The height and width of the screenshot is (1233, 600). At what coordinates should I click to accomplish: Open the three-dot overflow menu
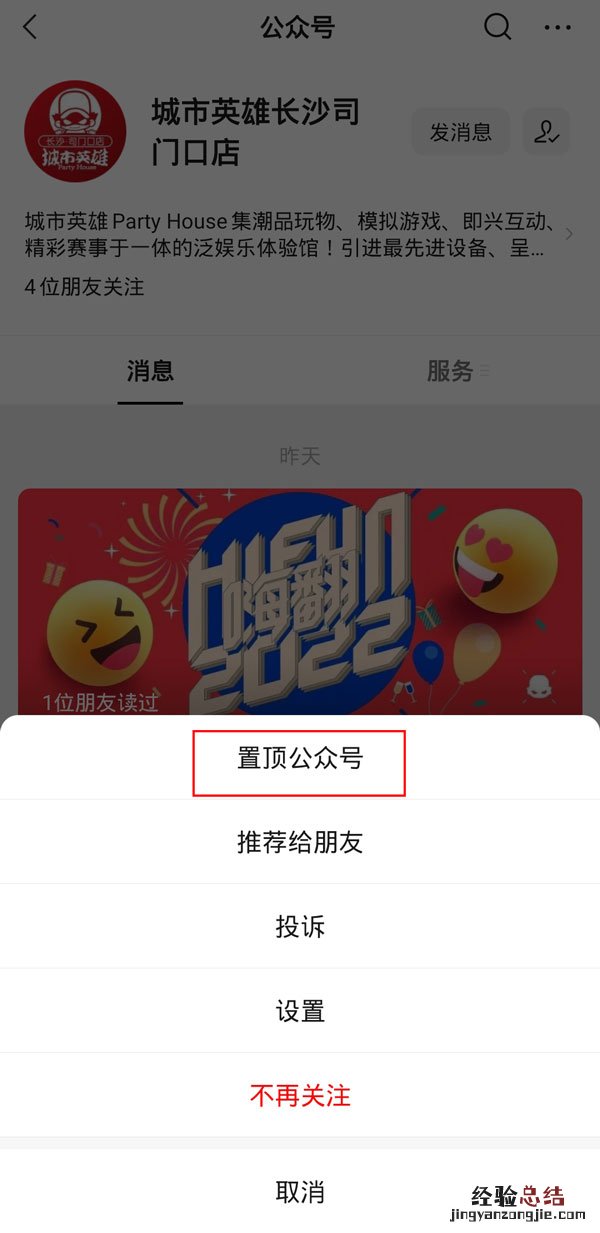coord(557,27)
